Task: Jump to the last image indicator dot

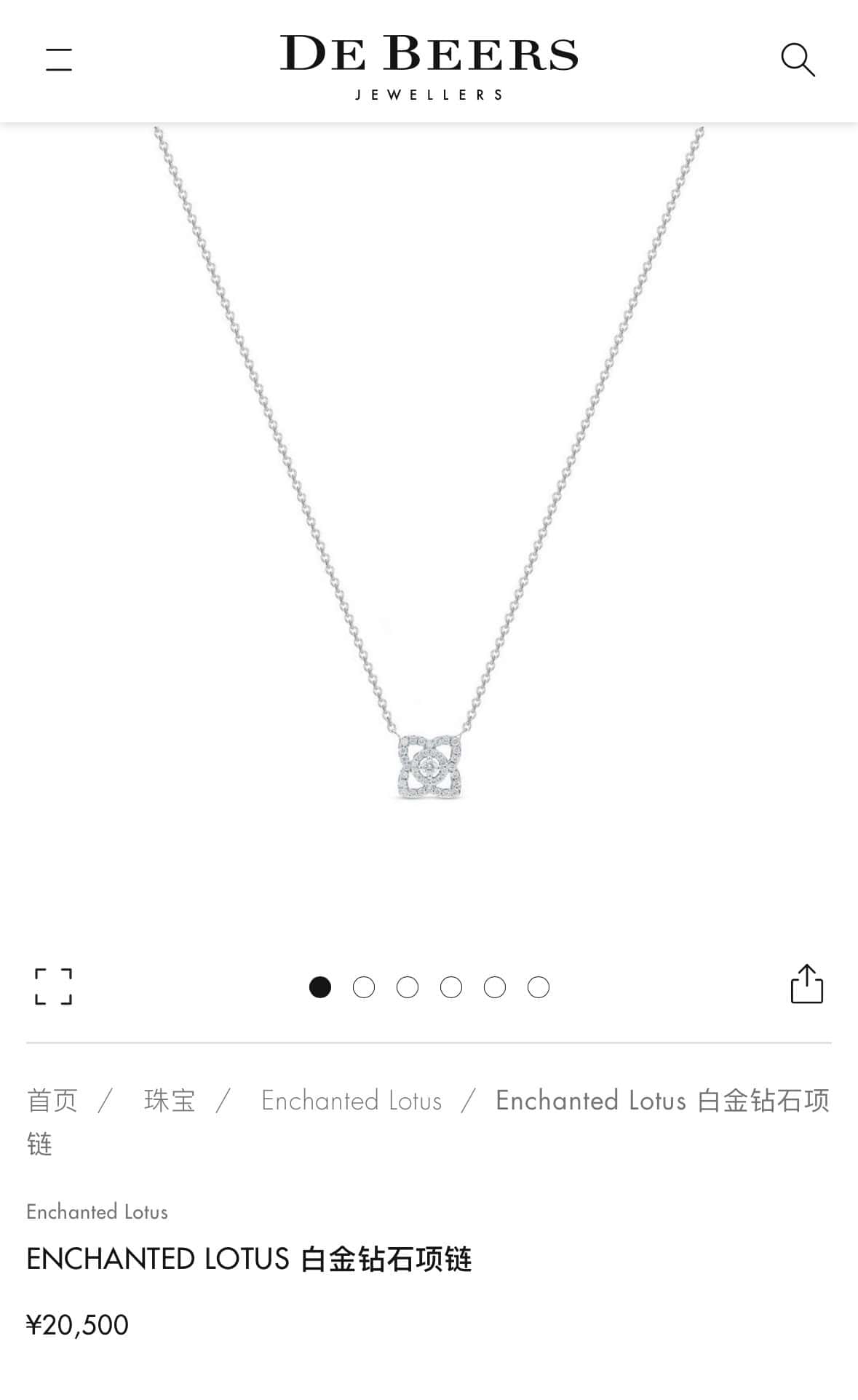Action: pyautogui.click(x=539, y=987)
